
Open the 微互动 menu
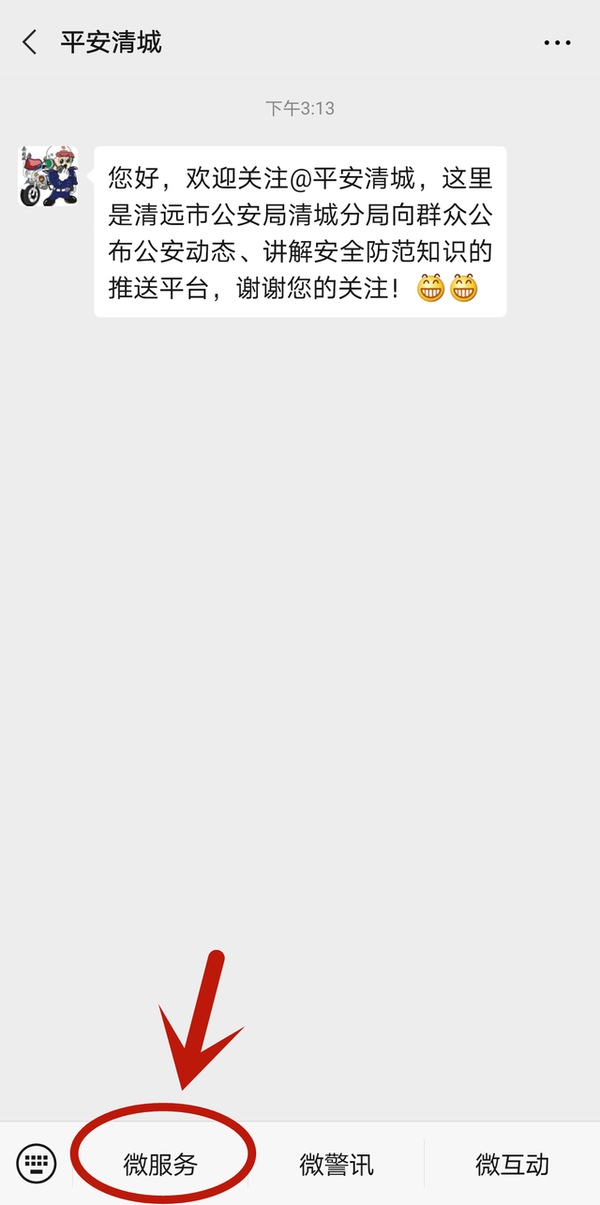point(512,1164)
